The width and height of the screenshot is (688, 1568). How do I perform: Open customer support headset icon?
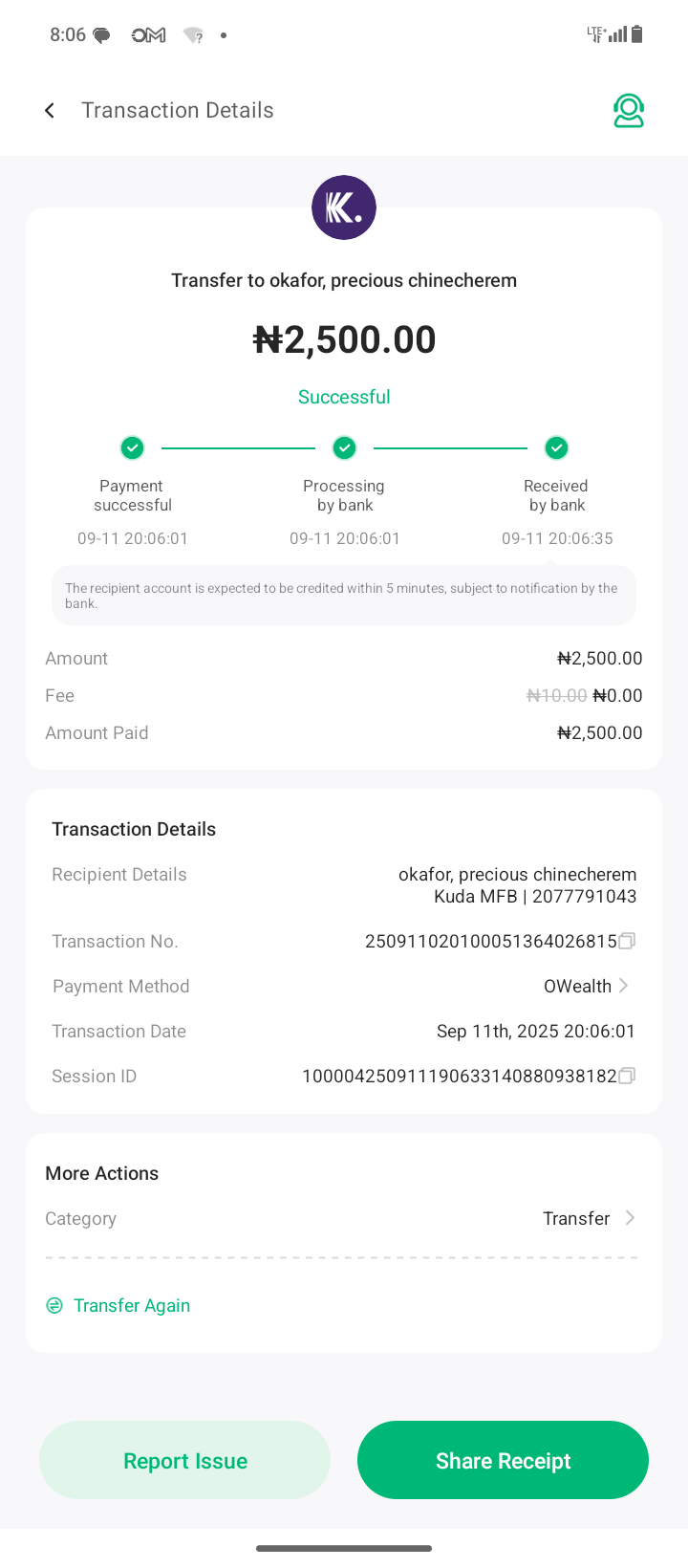coord(628,111)
